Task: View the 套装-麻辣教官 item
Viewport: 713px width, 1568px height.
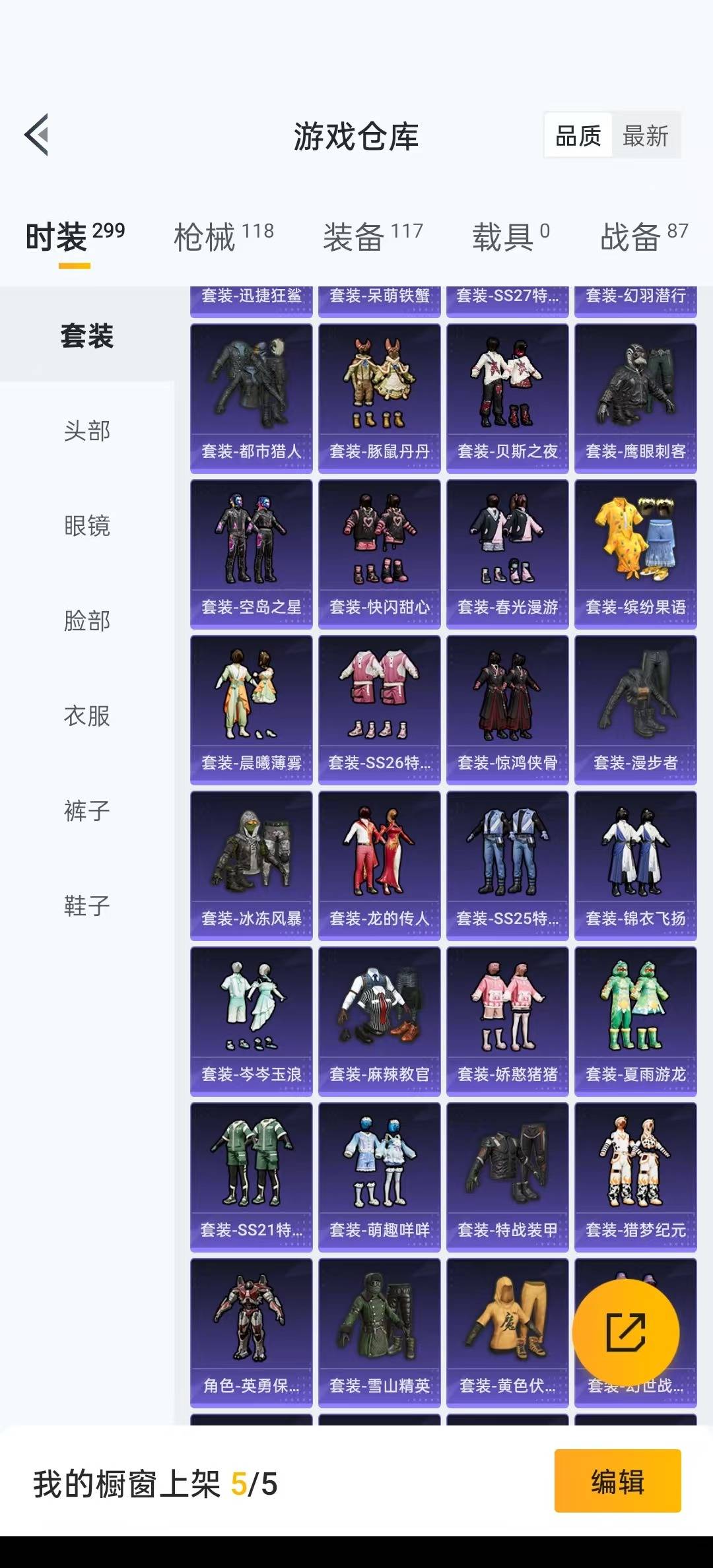Action: coord(380,1021)
